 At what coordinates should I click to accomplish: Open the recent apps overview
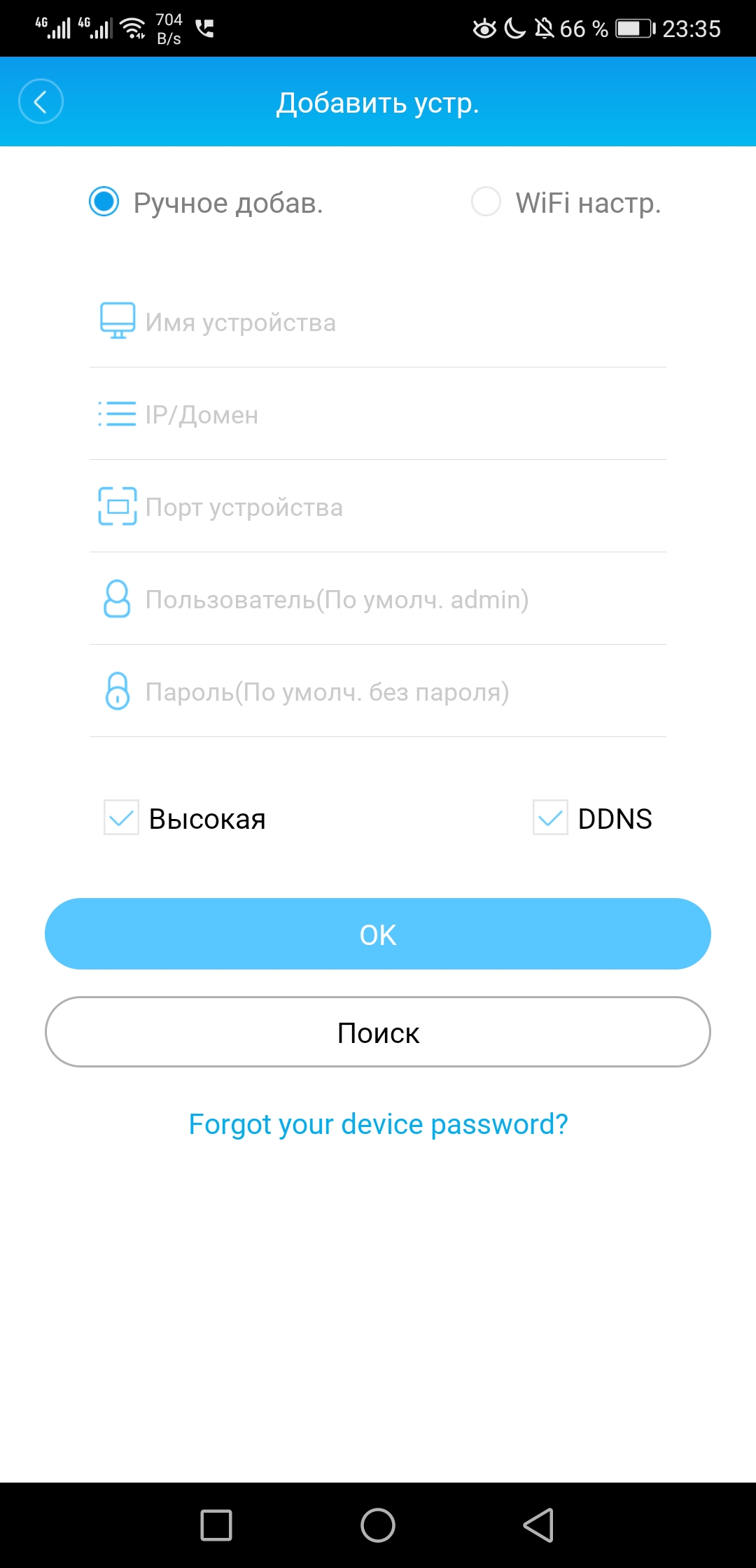[x=216, y=1525]
